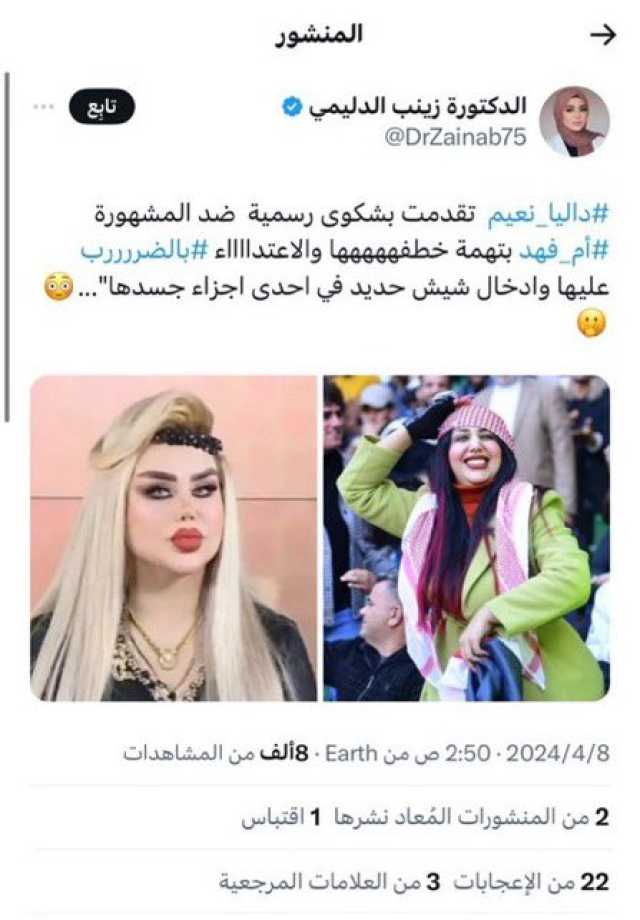Open the post's three-dot overflow menu

point(43,107)
